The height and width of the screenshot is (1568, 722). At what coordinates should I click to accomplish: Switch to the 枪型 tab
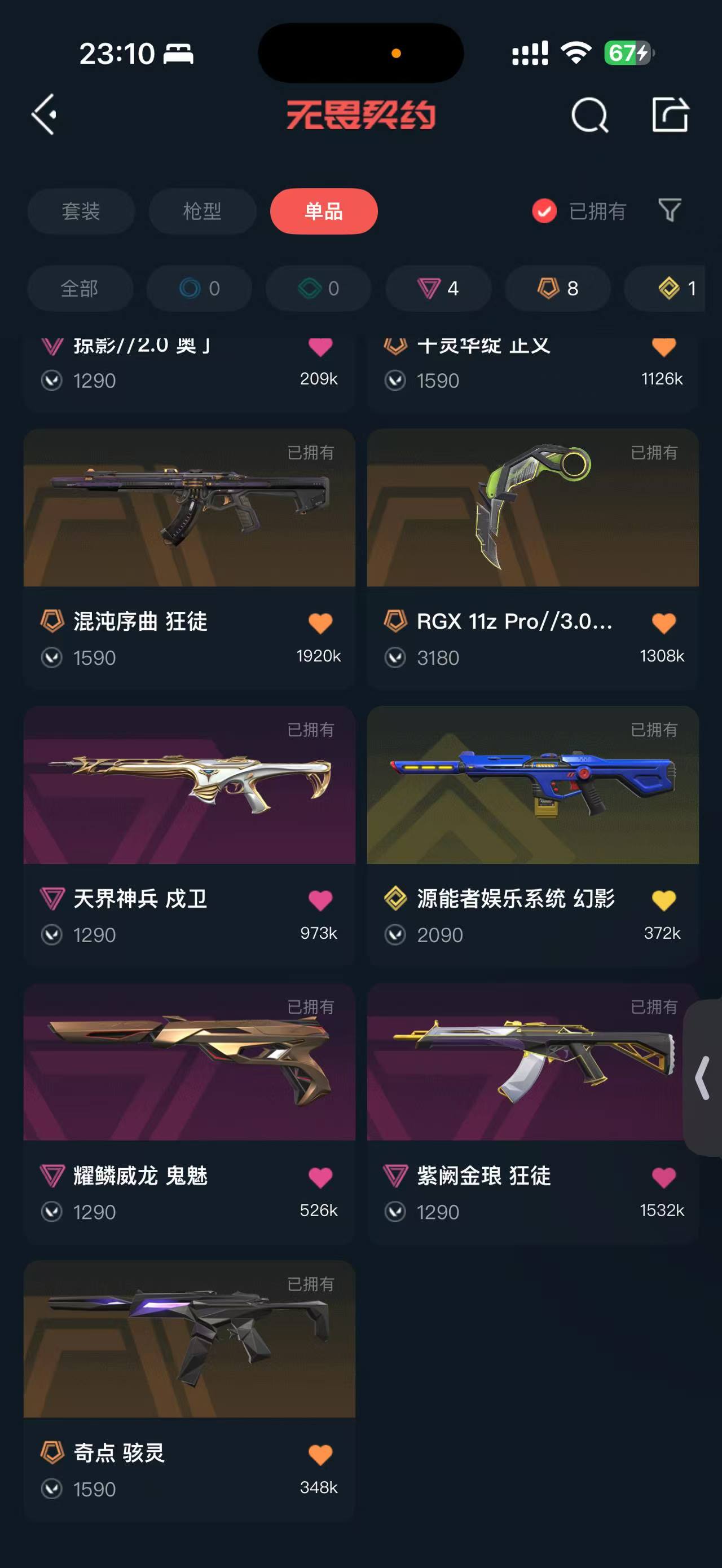[202, 211]
